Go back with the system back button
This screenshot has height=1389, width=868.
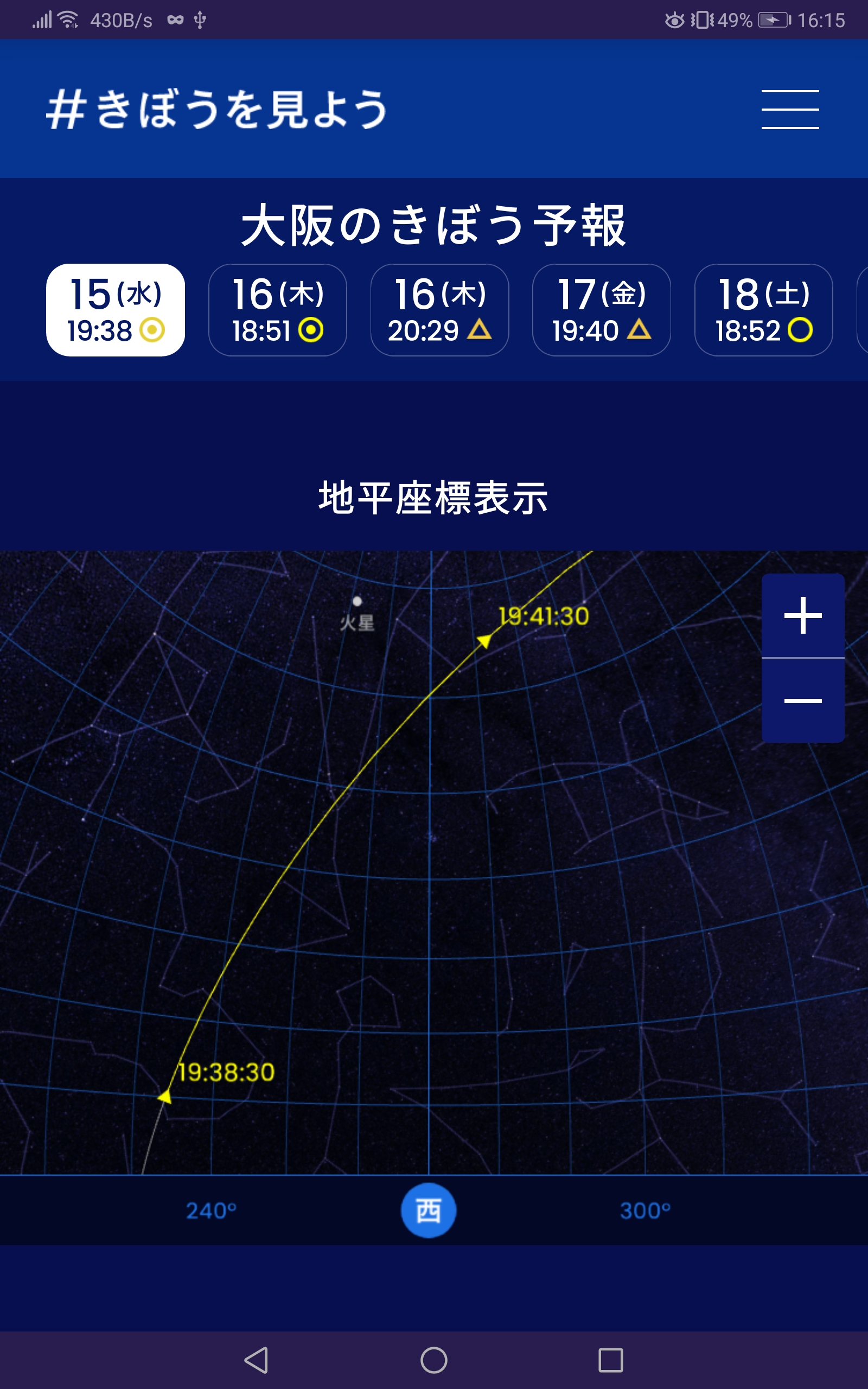pyautogui.click(x=256, y=1360)
